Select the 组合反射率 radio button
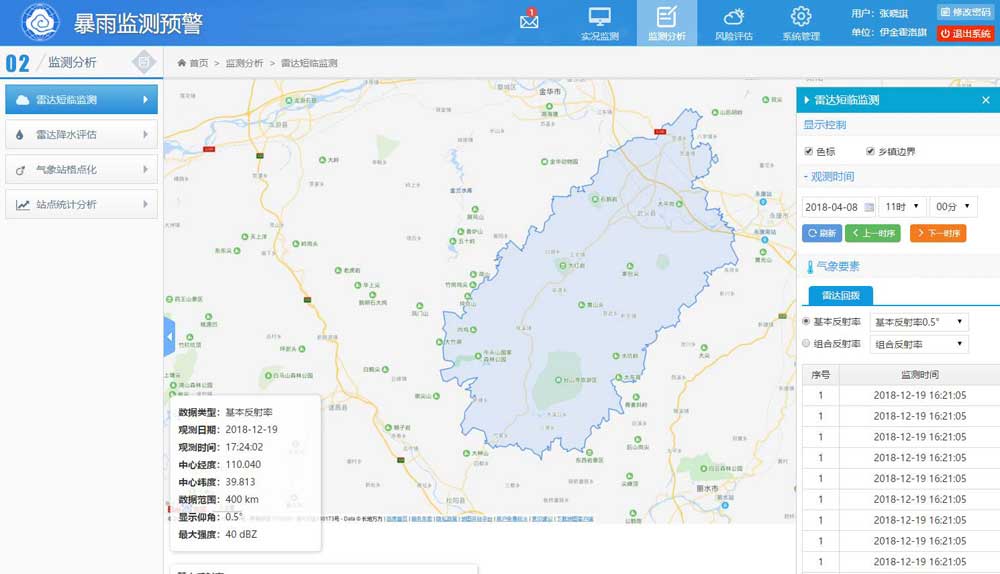 [808, 343]
